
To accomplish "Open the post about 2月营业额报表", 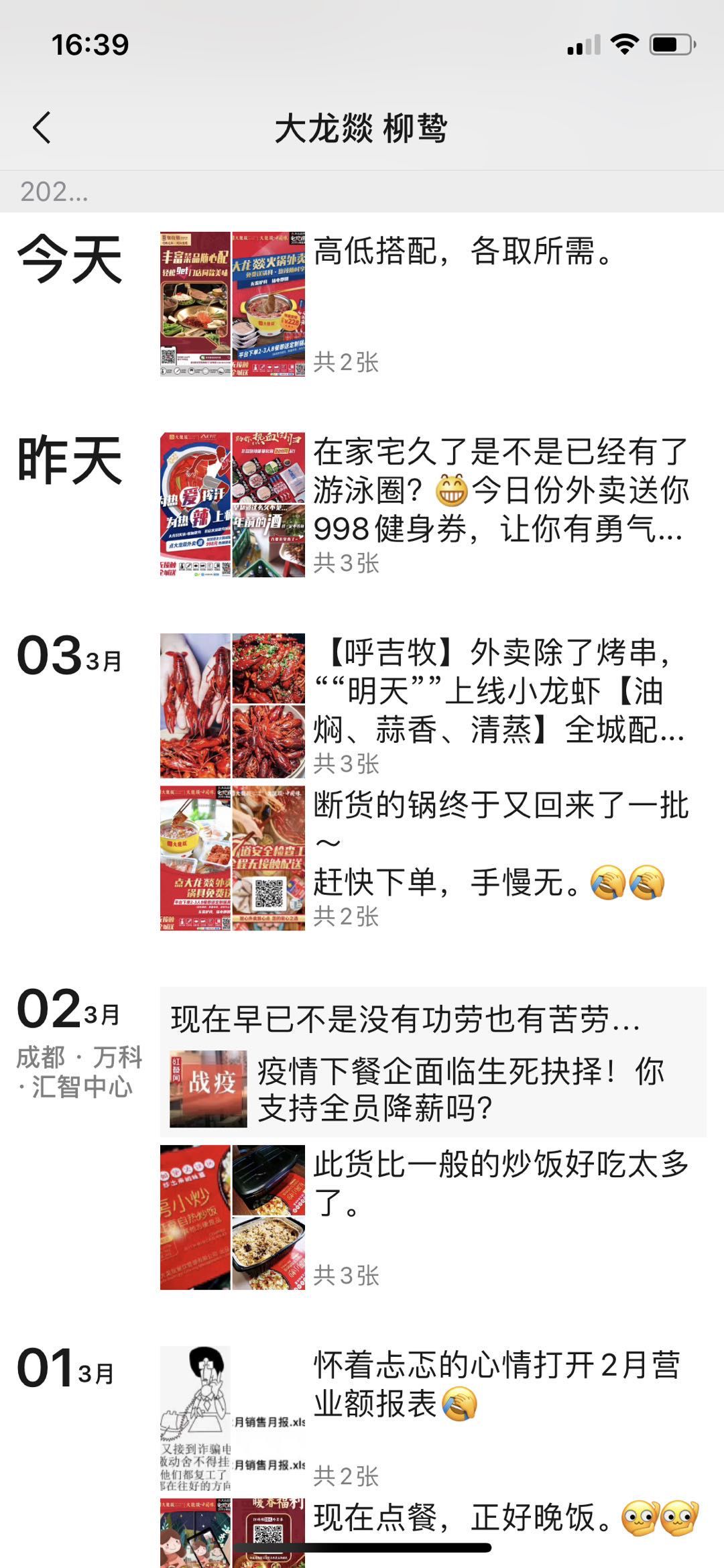I will [496, 1384].
